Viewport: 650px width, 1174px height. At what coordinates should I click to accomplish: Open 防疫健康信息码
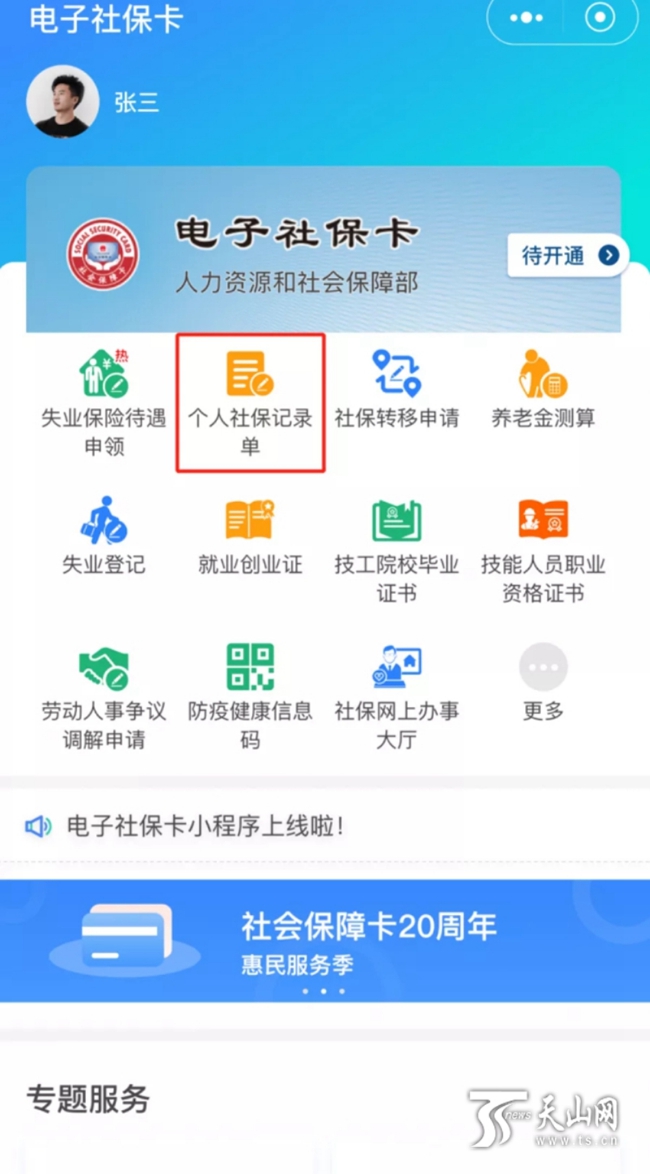tap(250, 695)
